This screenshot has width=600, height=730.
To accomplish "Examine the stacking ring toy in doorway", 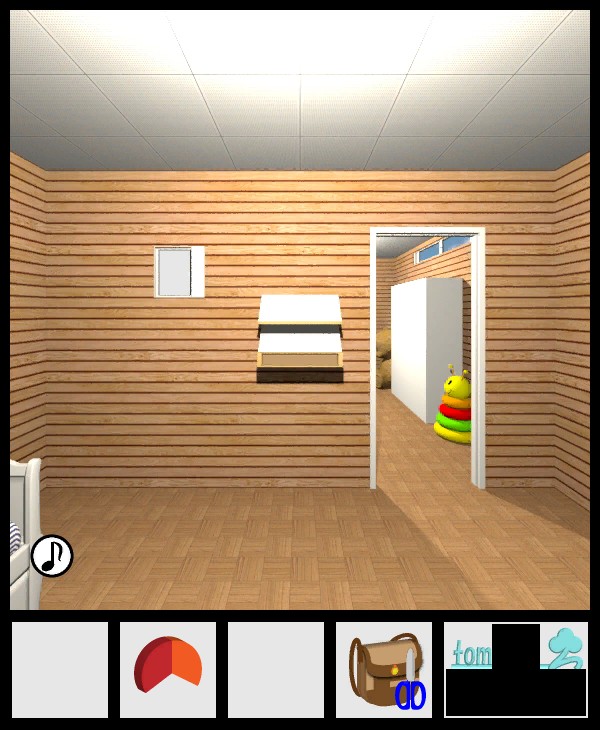I will point(454,409).
